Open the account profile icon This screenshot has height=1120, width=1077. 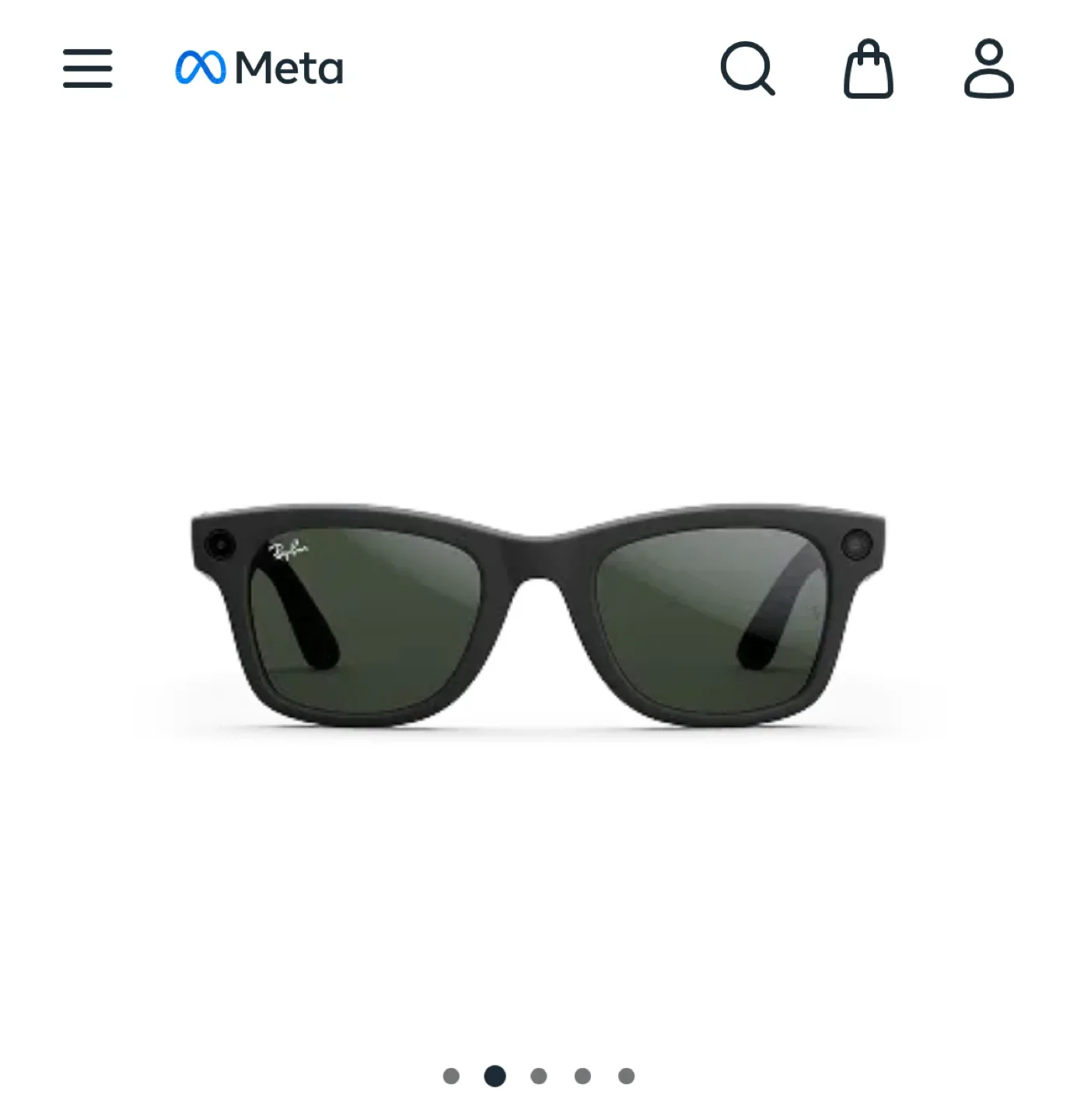[988, 70]
